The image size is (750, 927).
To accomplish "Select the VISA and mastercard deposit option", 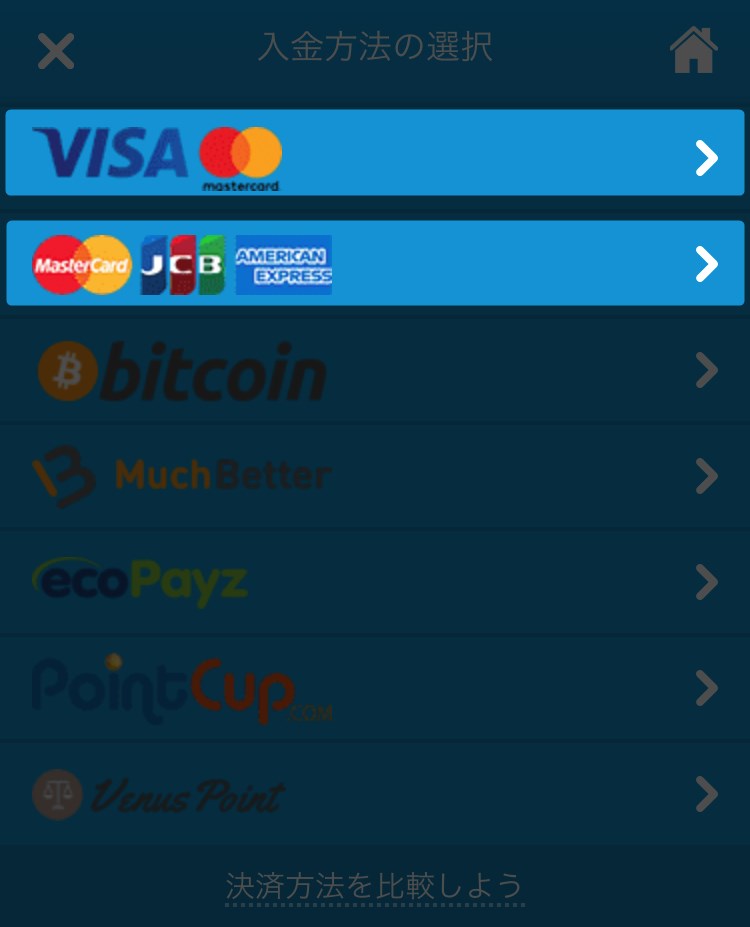I will [375, 153].
